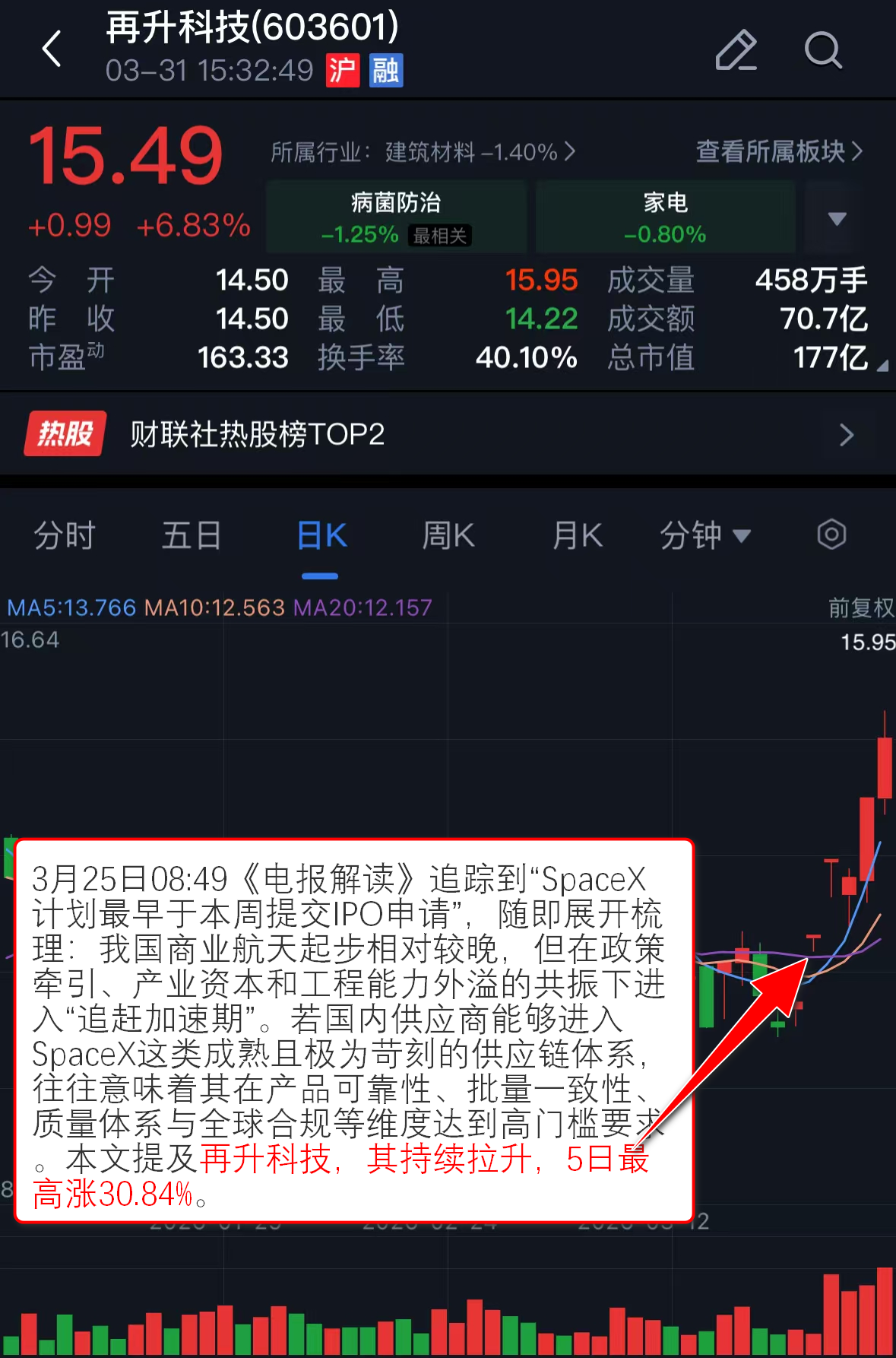Viewport: 896px width, 1358px height.
Task: Switch to the 分时 chart tab
Action: point(64,535)
